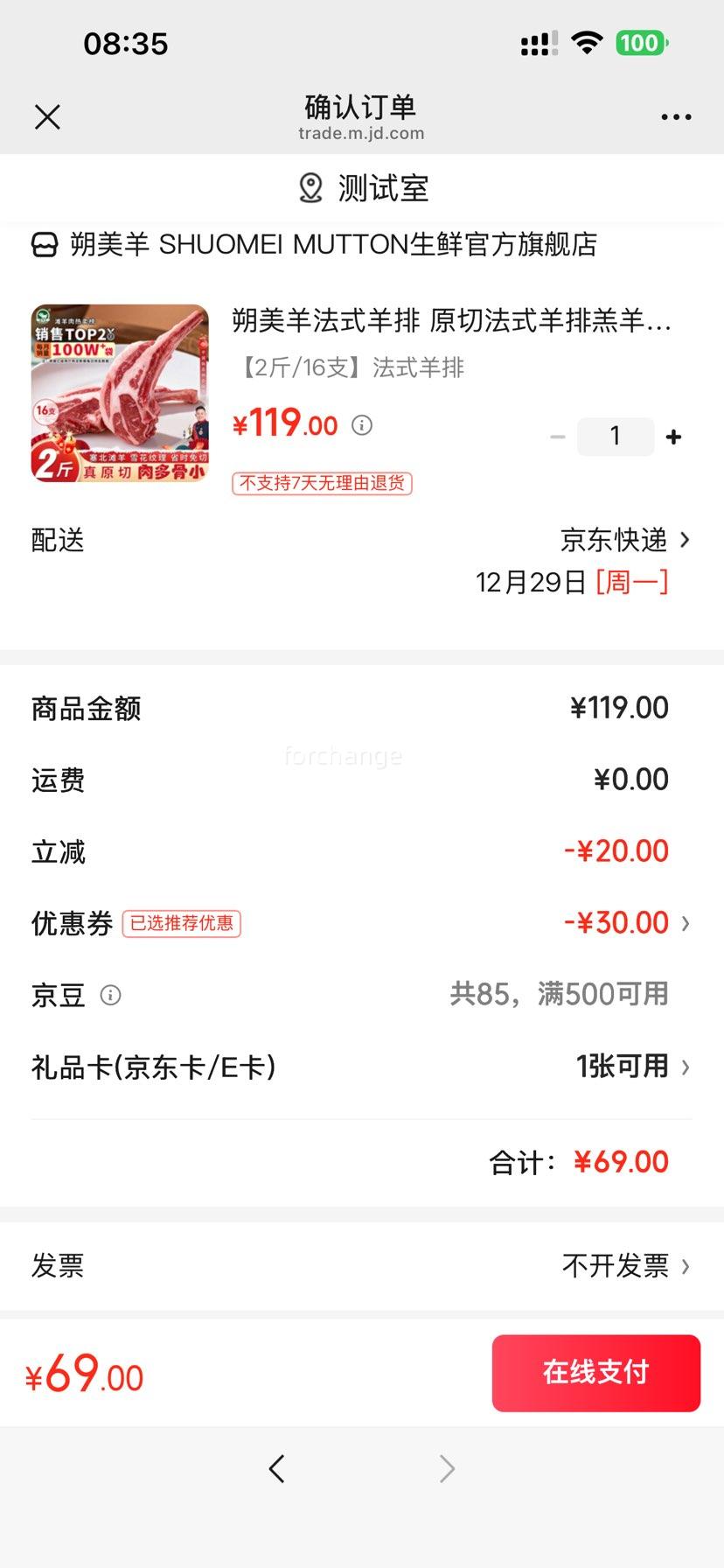Image resolution: width=724 pixels, height=1568 pixels.
Task: Click the info icon beside 京豆
Action: tap(110, 994)
